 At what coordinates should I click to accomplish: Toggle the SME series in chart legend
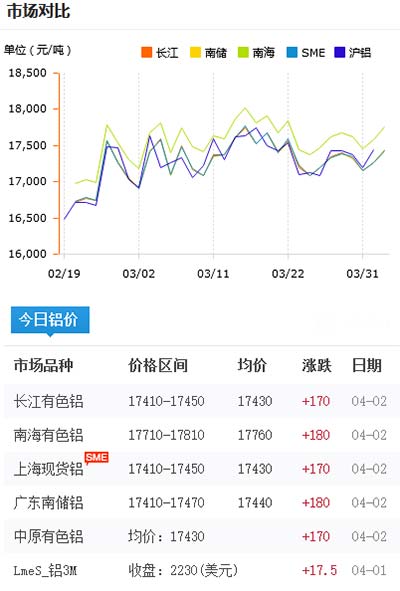click(x=306, y=52)
